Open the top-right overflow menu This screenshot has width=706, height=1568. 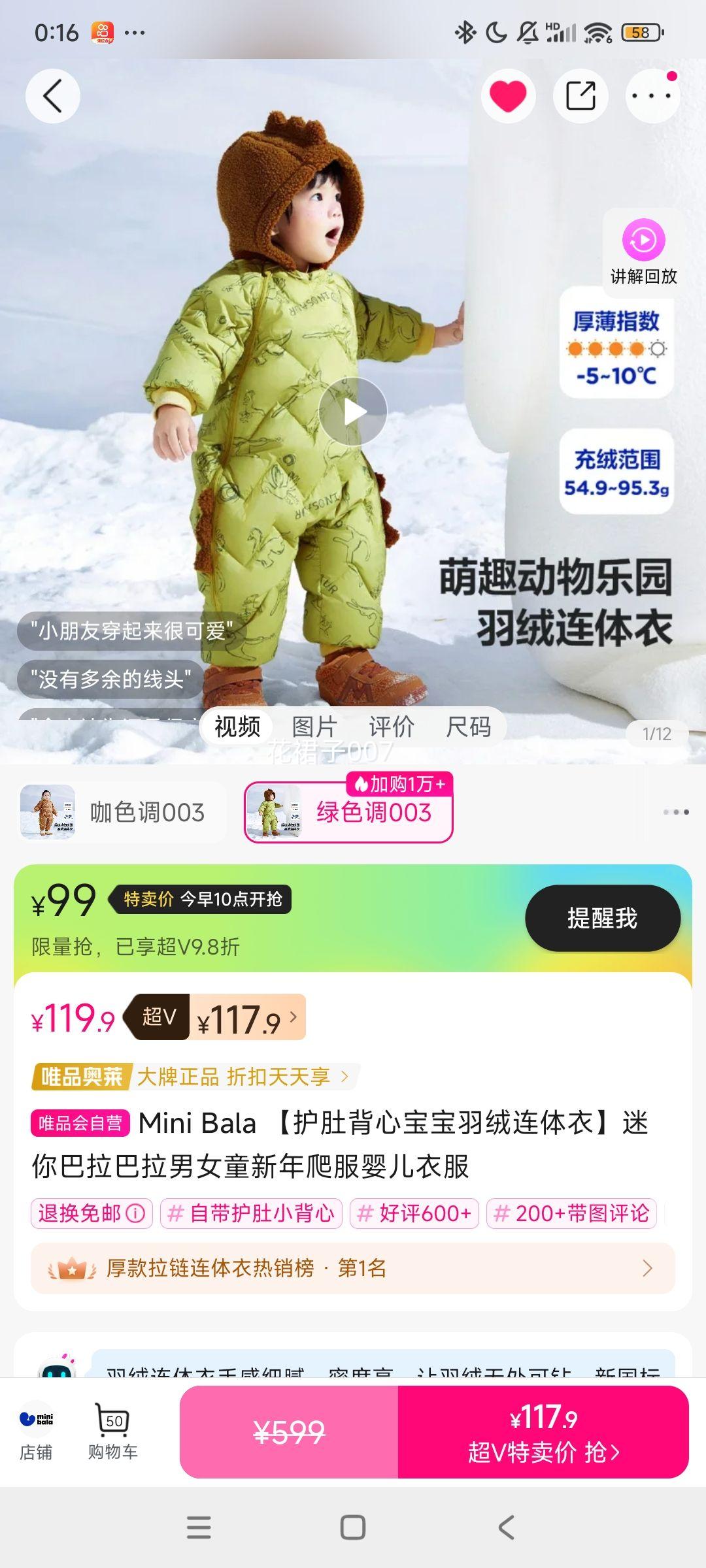tap(652, 96)
